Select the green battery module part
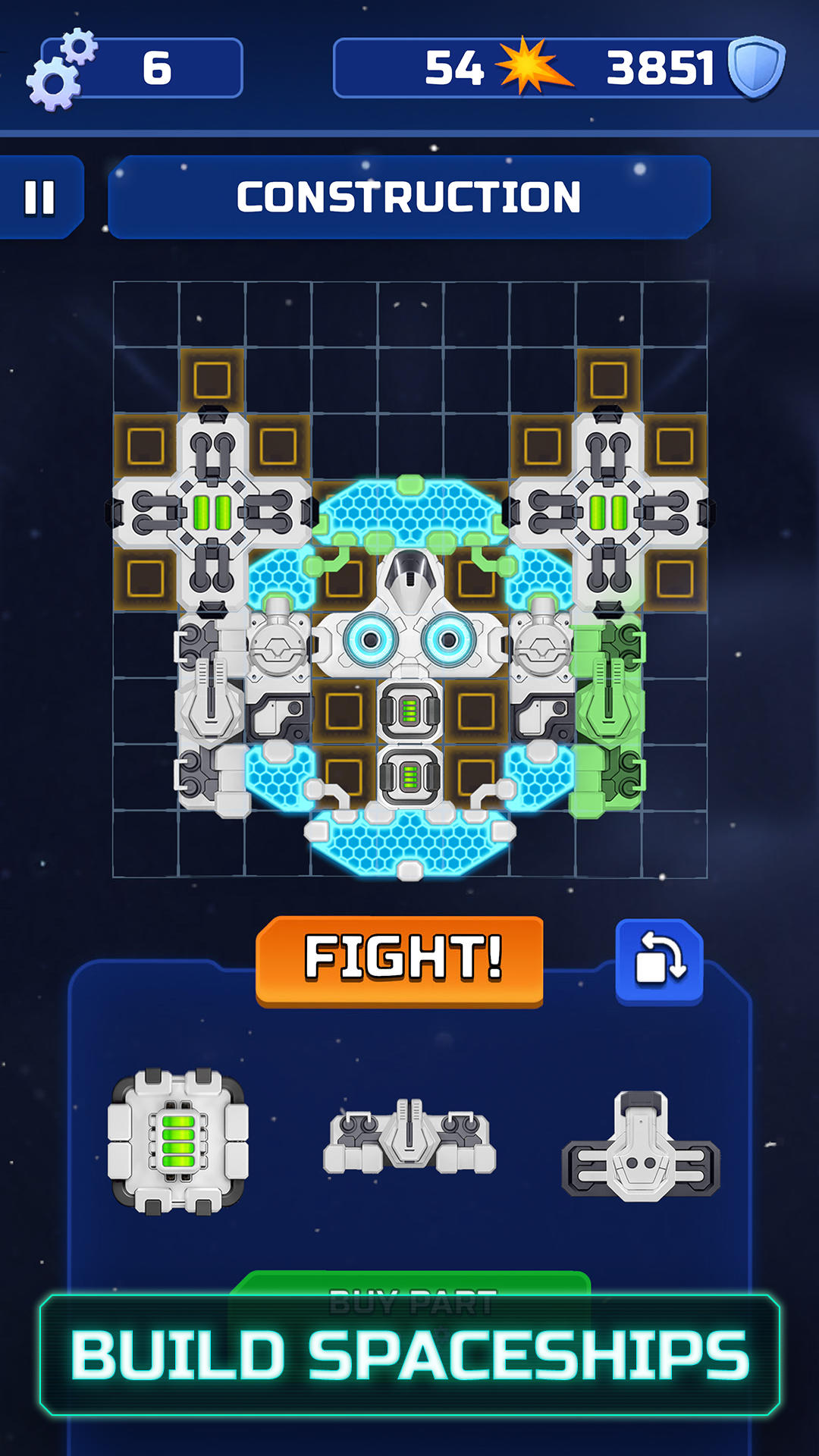Viewport: 819px width, 1456px height. tap(178, 1141)
